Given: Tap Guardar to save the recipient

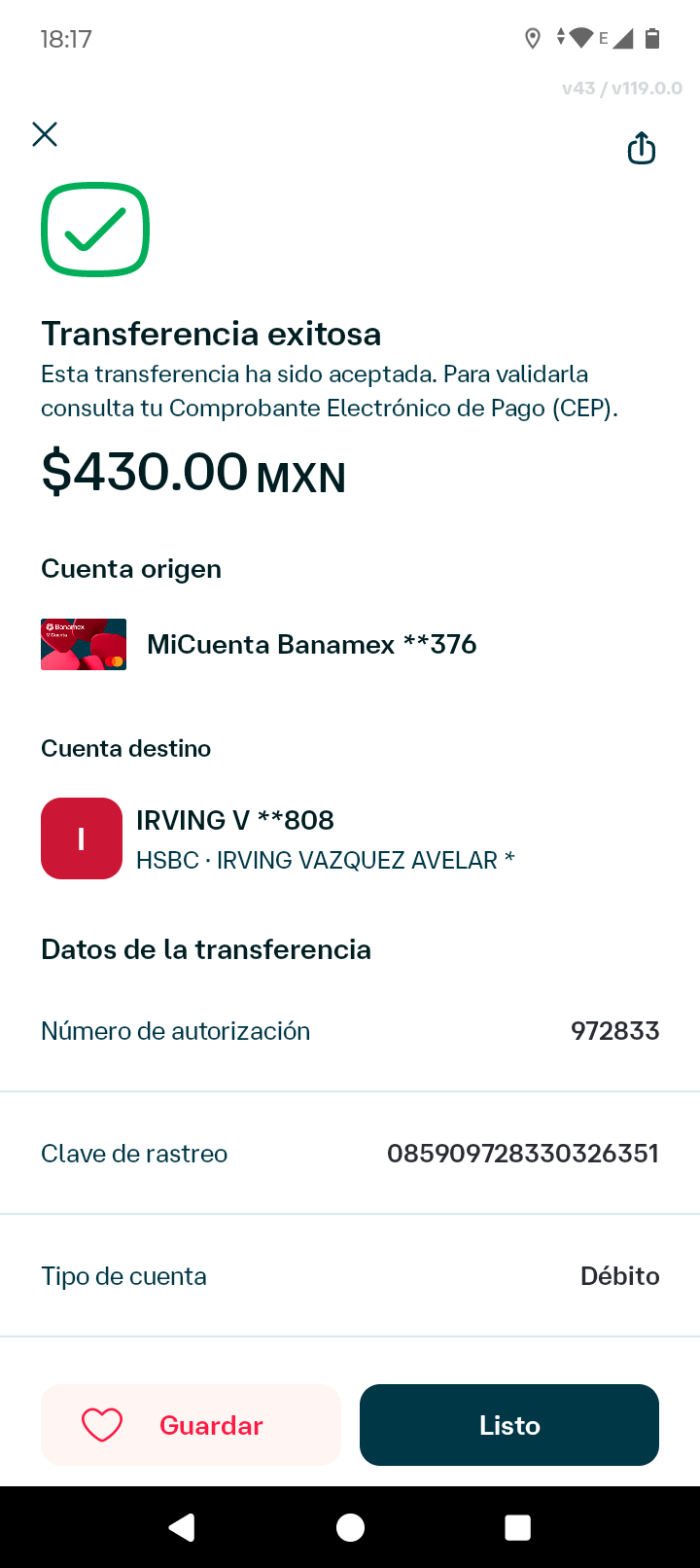Looking at the screenshot, I should (x=191, y=1425).
